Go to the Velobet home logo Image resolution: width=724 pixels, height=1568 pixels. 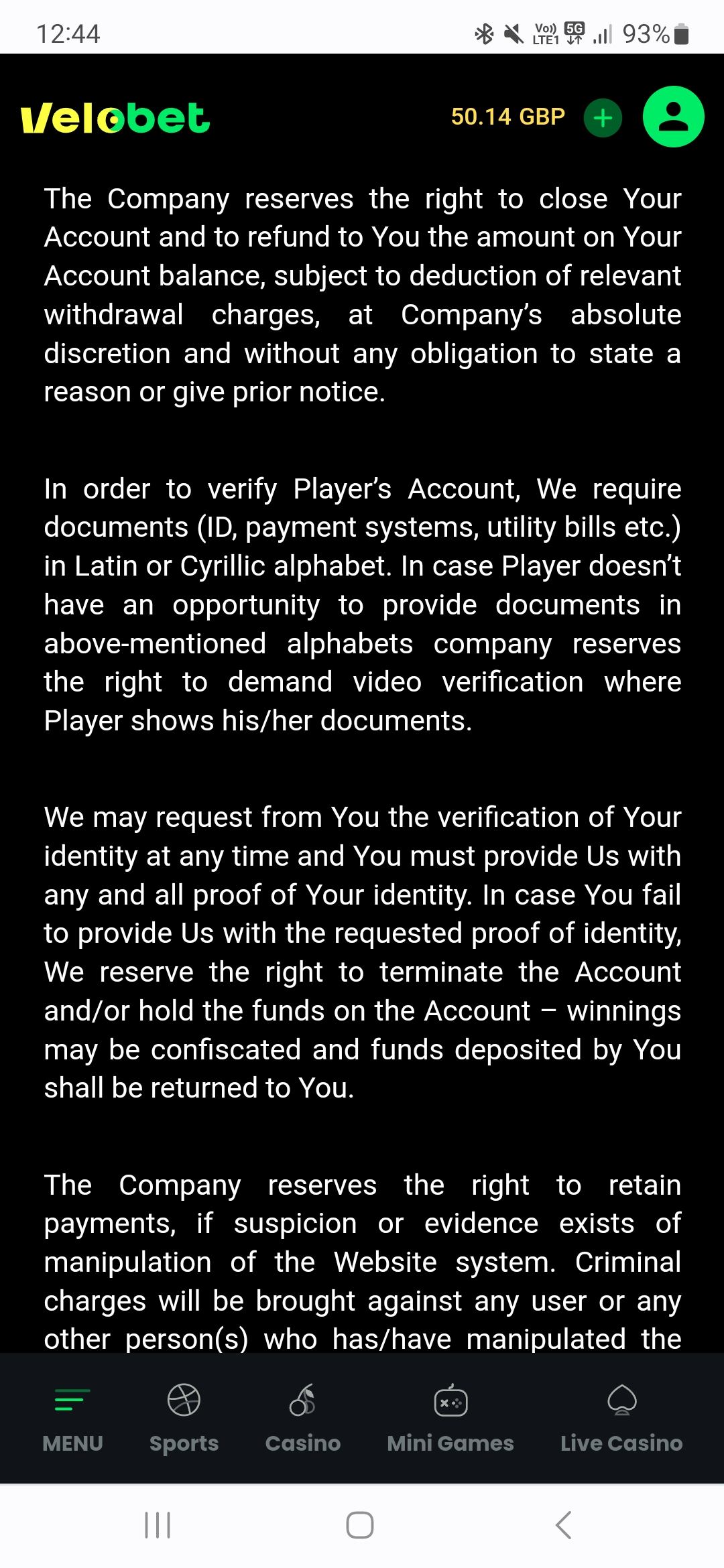115,118
